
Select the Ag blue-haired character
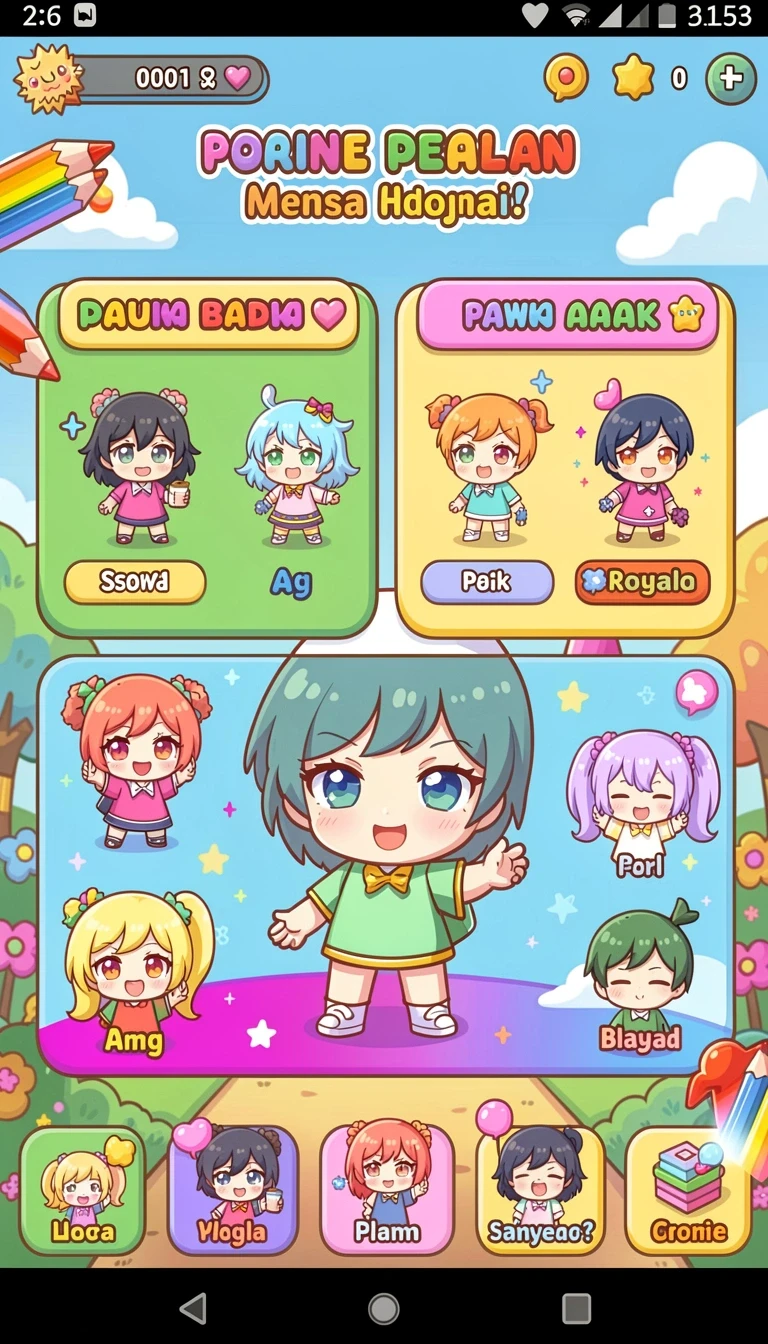(293, 490)
